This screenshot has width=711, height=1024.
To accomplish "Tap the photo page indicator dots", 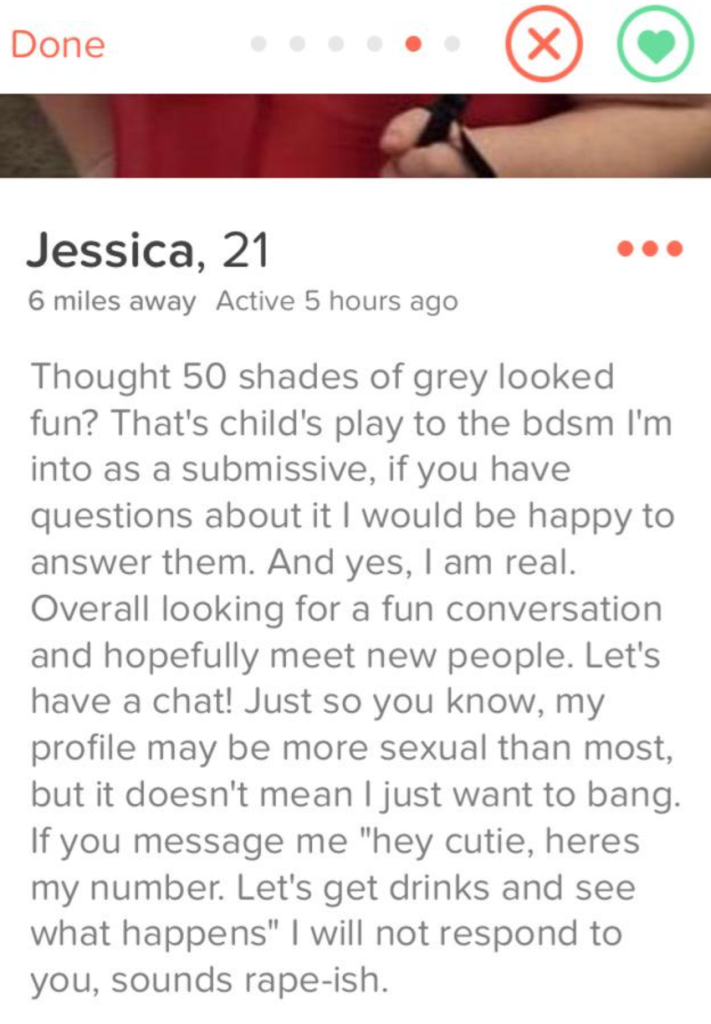I will [355, 45].
